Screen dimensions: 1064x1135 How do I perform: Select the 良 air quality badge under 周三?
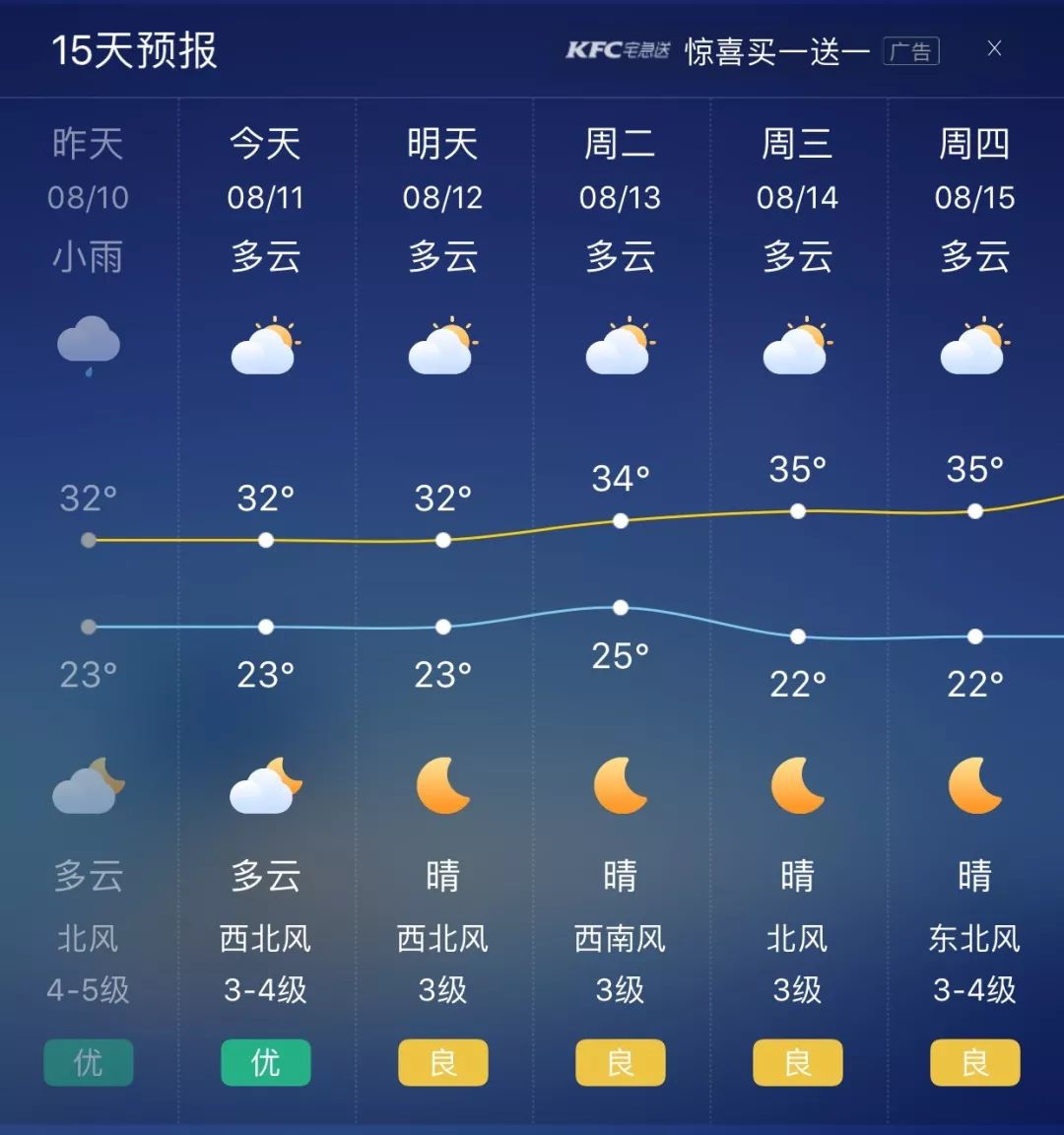click(797, 1063)
